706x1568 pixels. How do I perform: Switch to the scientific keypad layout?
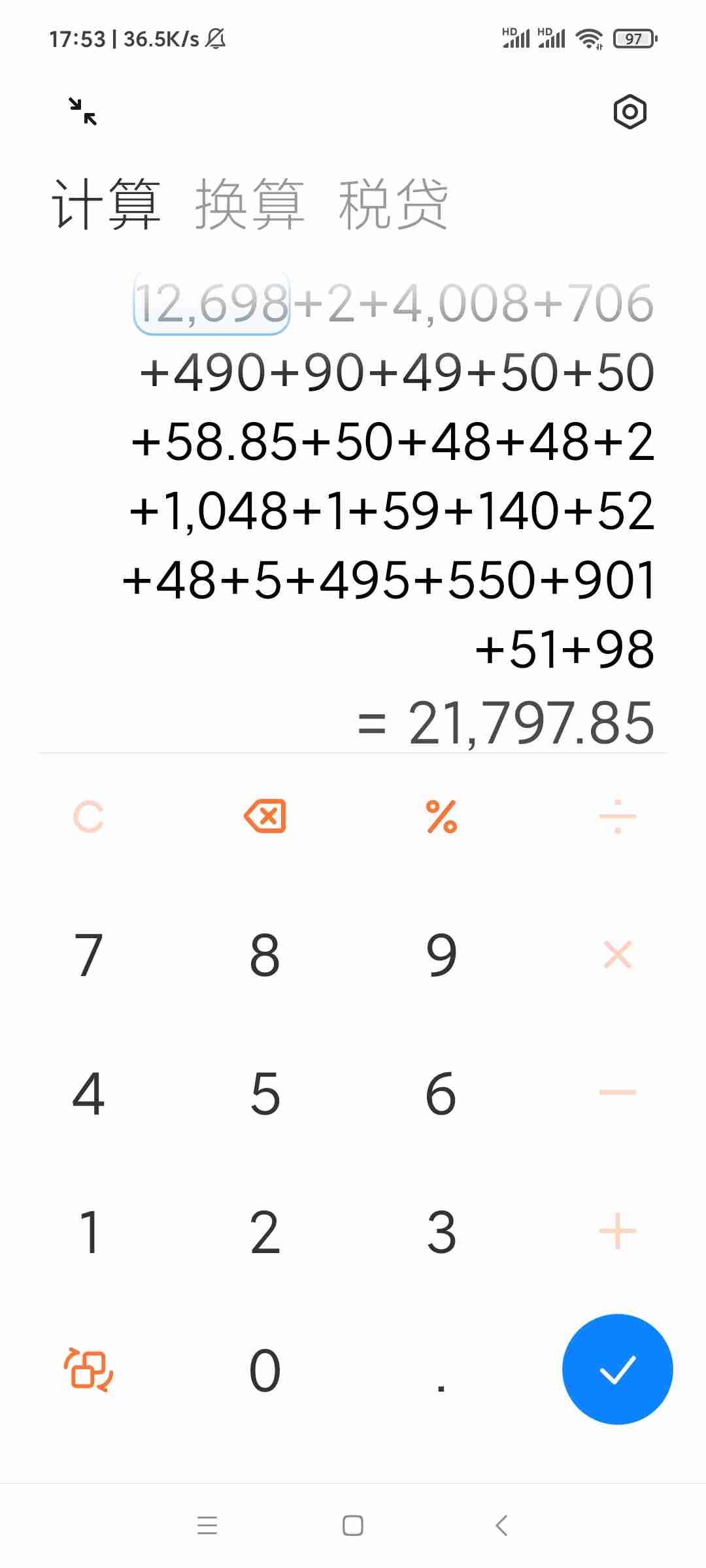tap(88, 1370)
